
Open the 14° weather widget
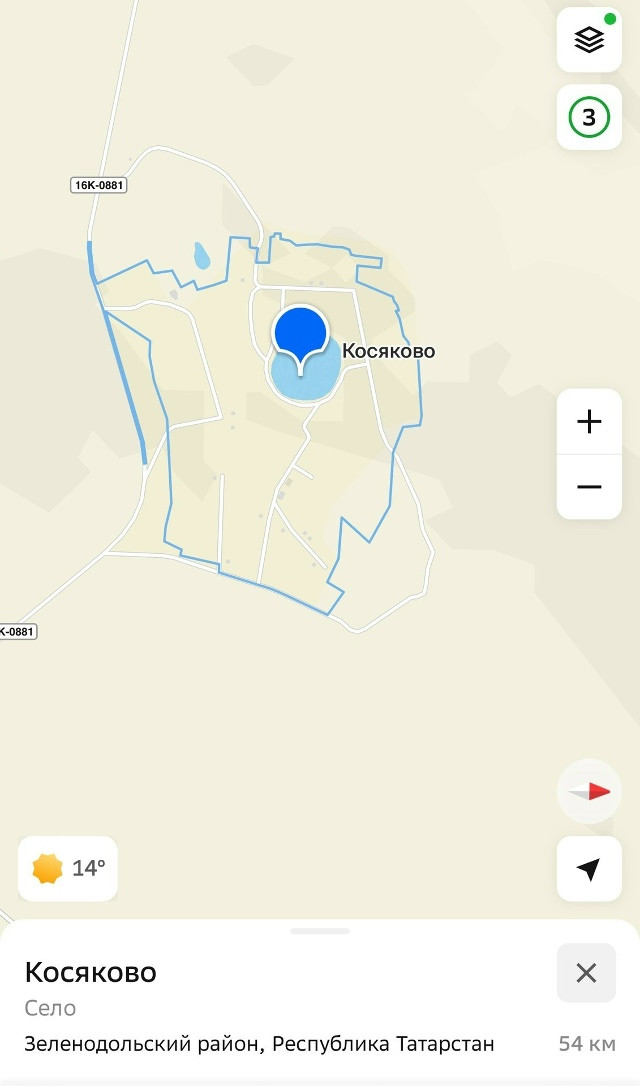coord(68,869)
